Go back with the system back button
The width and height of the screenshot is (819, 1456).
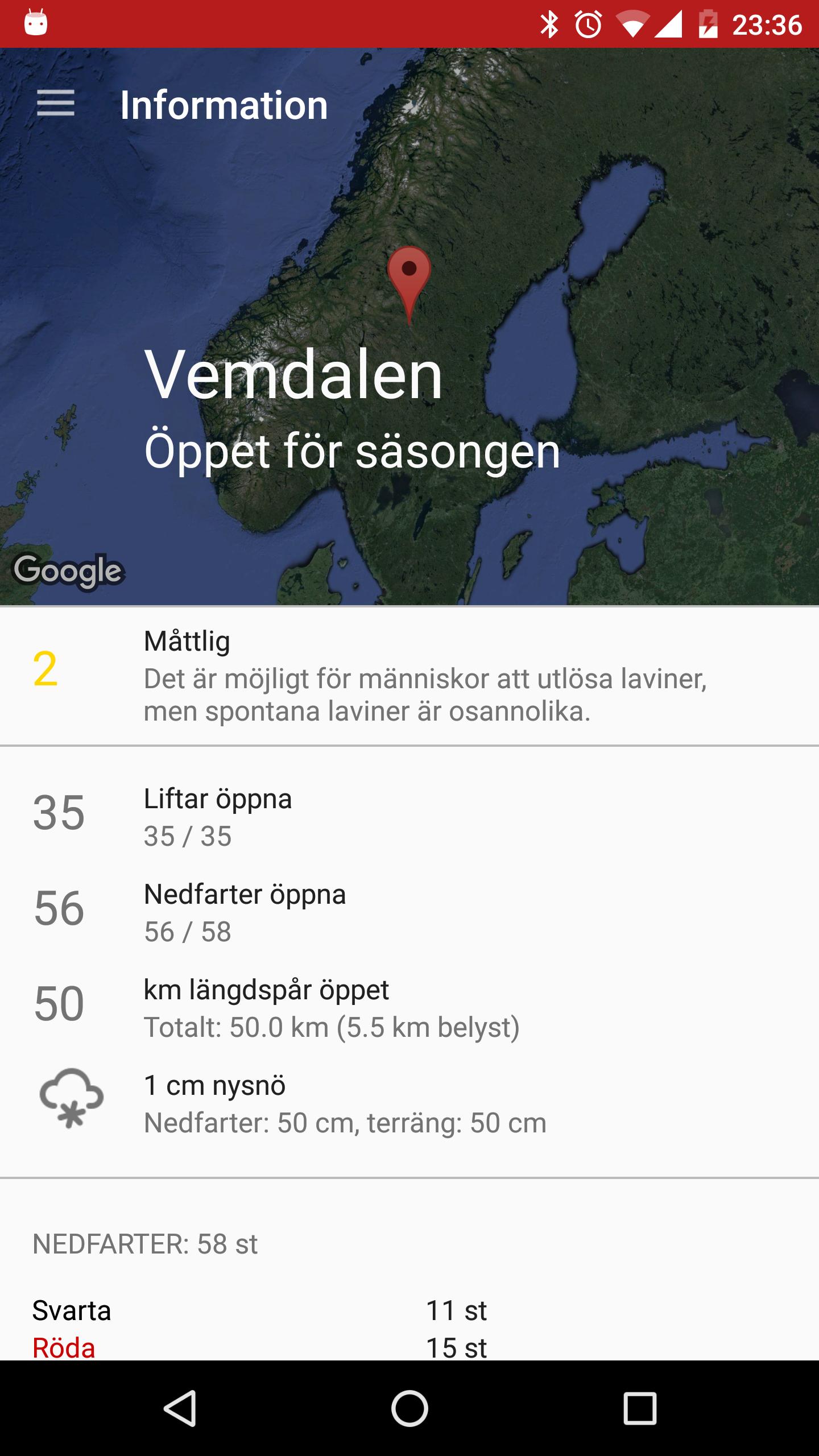(180, 1408)
